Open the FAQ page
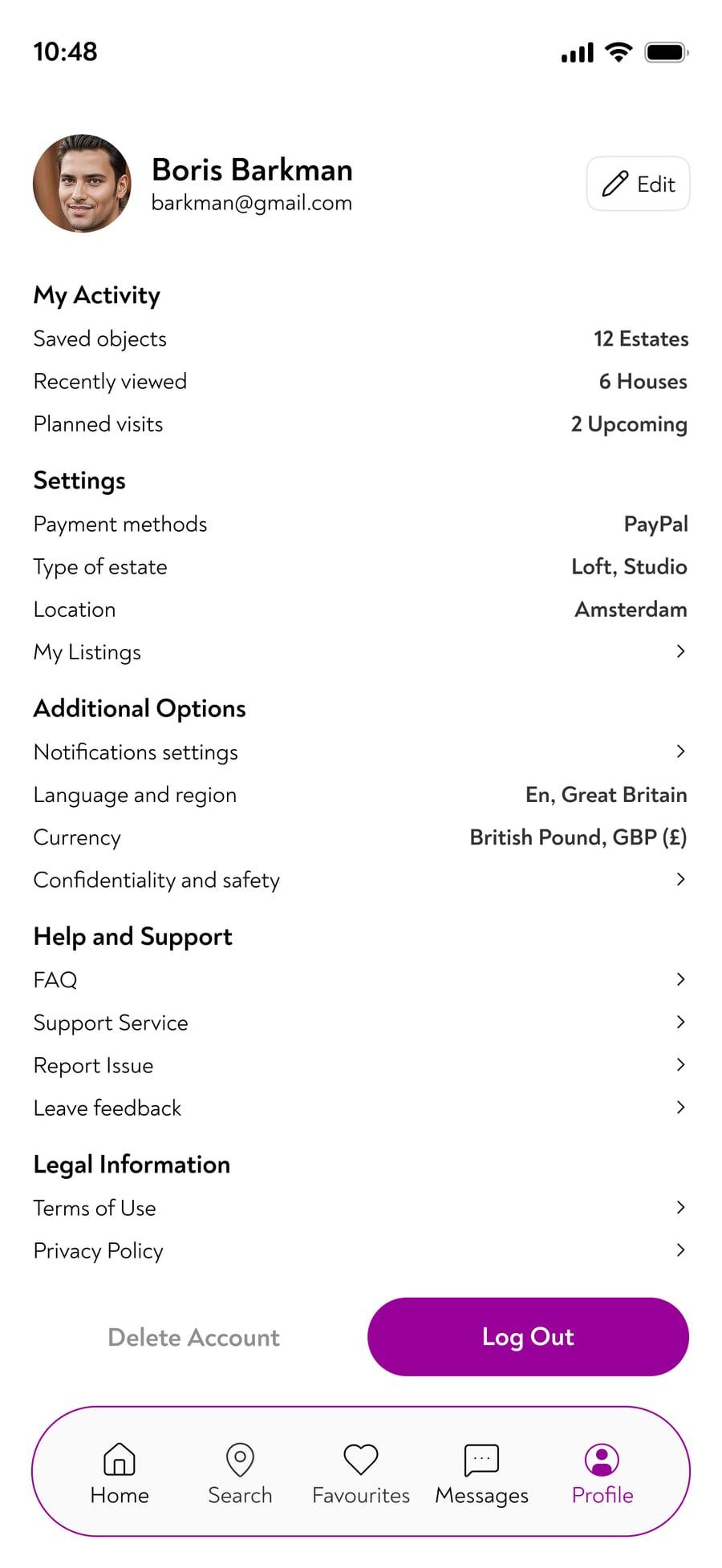This screenshot has height=1568, width=722. click(x=361, y=979)
